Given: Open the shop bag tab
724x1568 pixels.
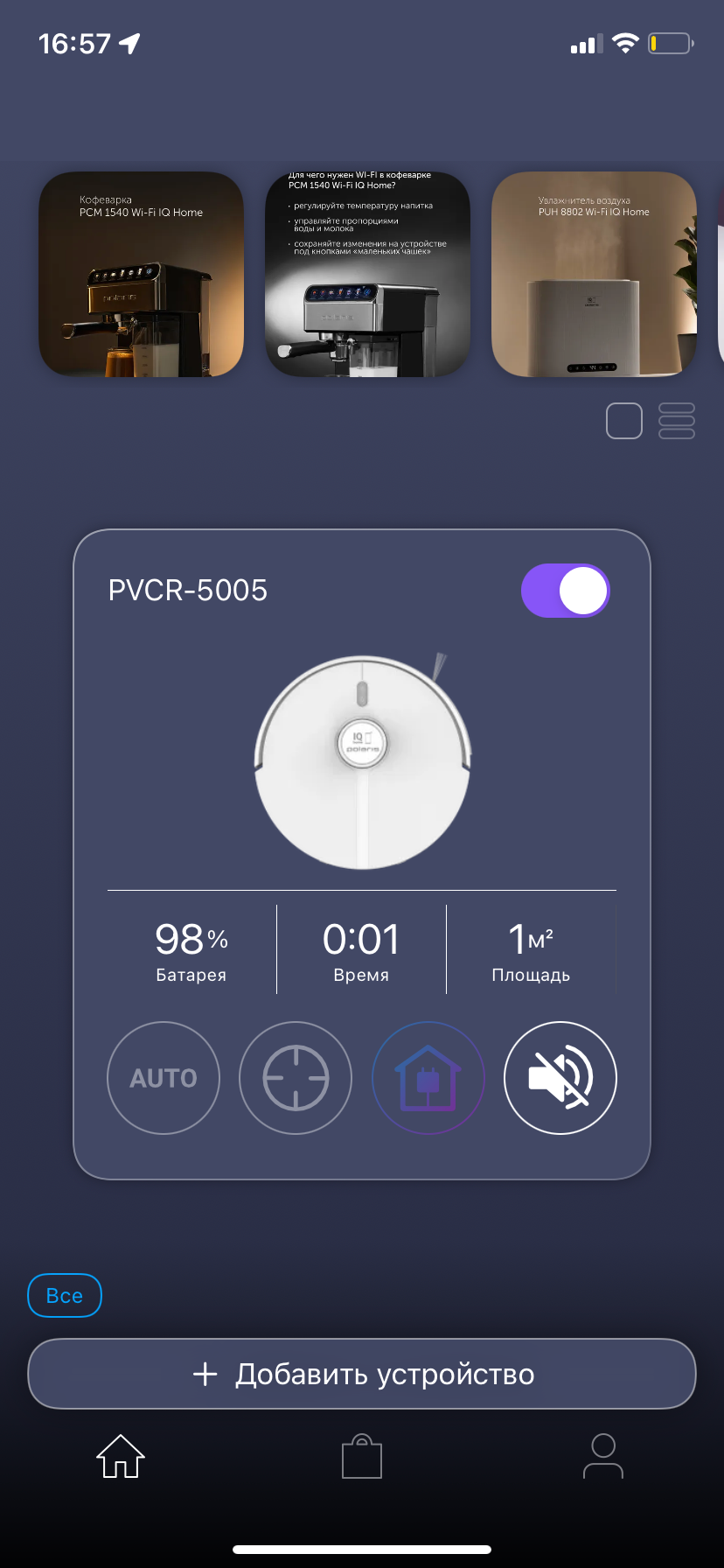Looking at the screenshot, I should click(x=362, y=1457).
